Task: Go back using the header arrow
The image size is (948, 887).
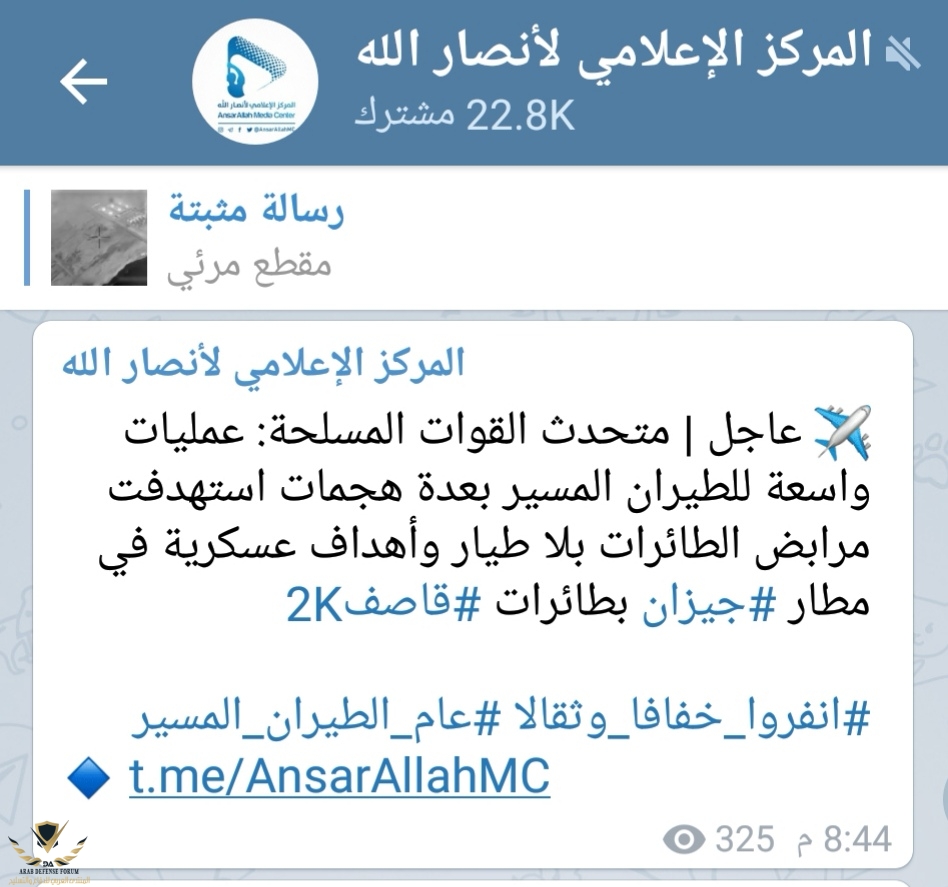Action: 83,82
